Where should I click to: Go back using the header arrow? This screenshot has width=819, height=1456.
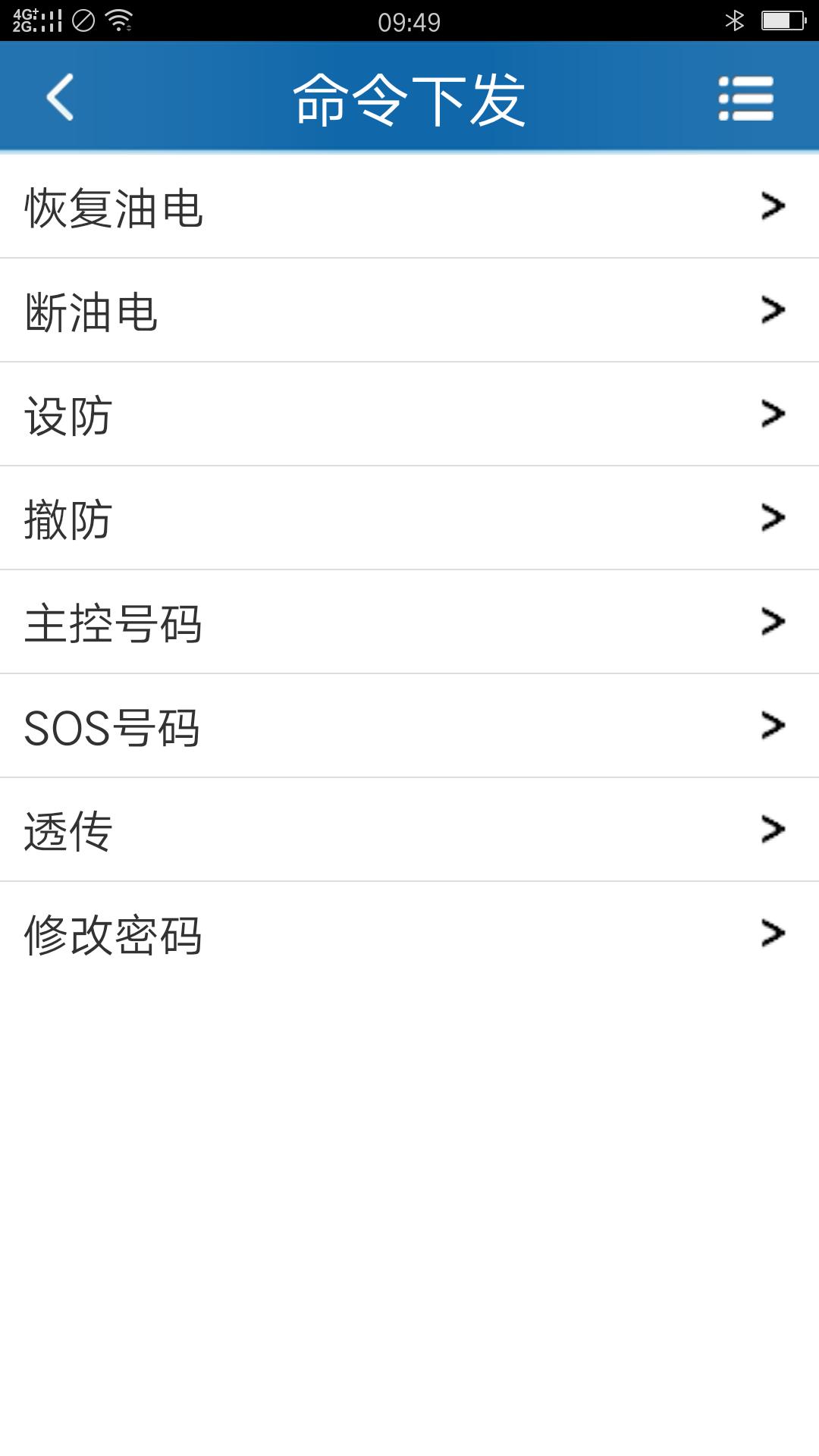61,98
